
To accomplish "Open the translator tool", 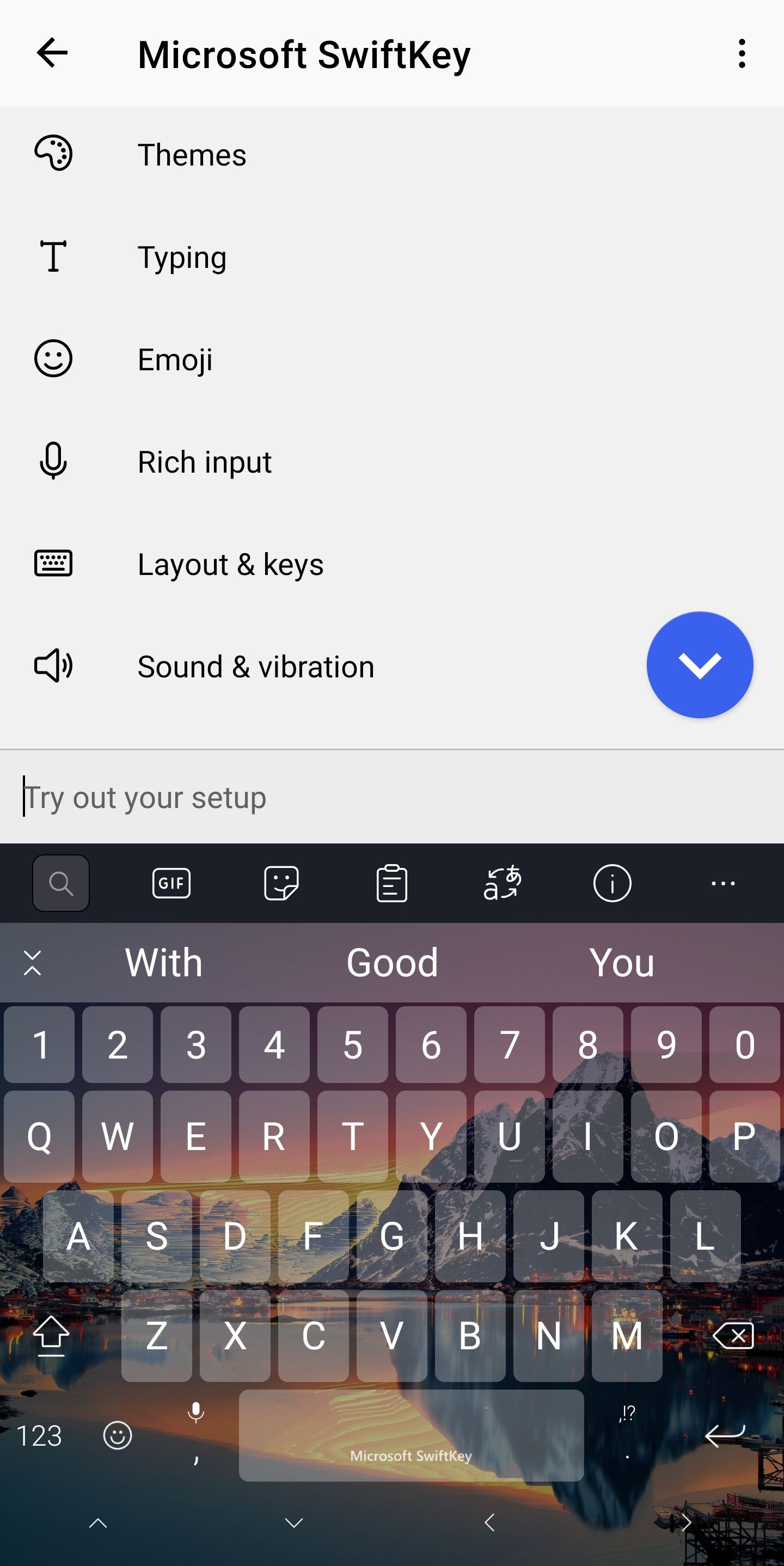I will click(502, 883).
